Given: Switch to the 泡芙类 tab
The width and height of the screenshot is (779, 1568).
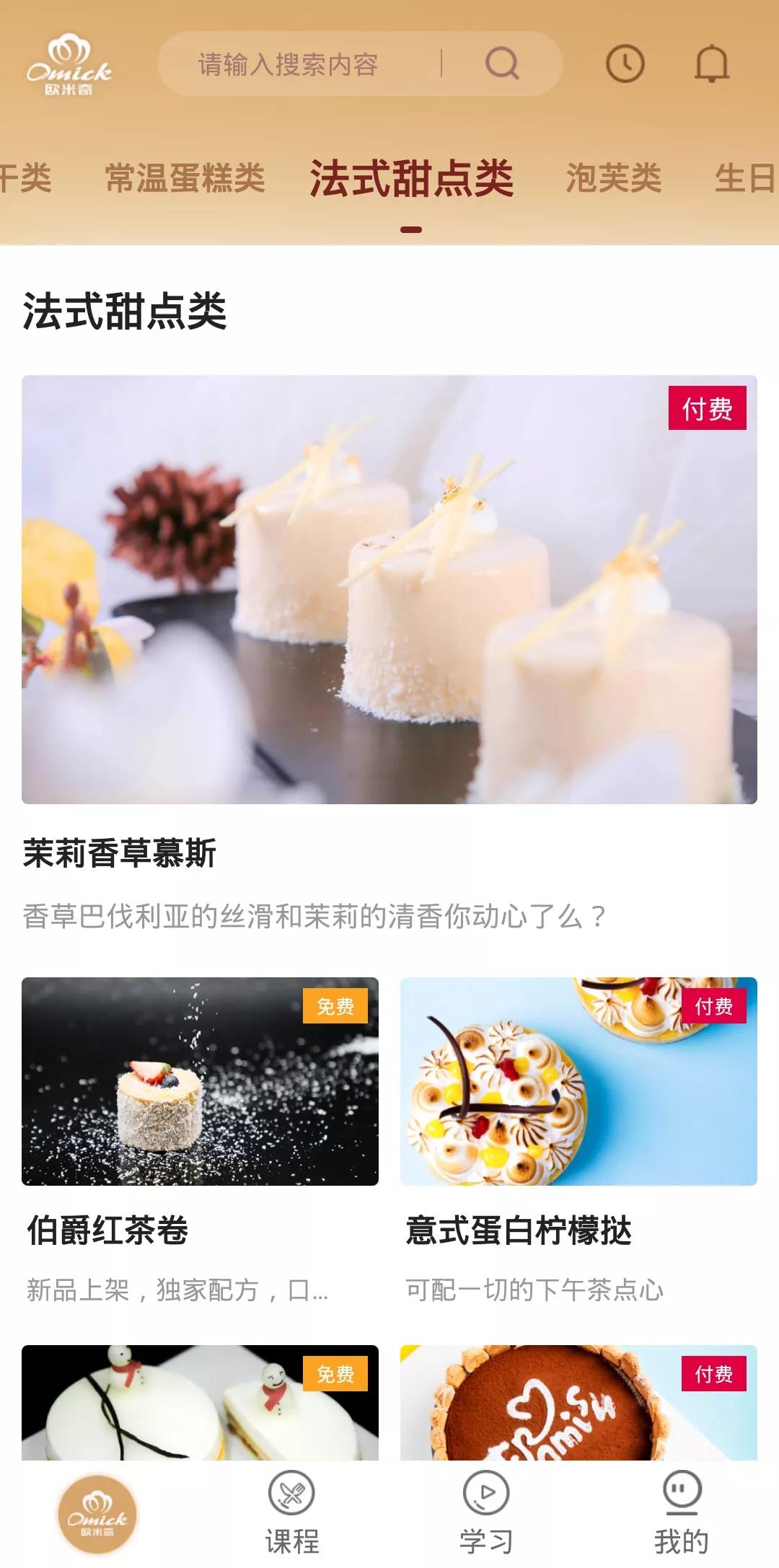Looking at the screenshot, I should pos(613,178).
